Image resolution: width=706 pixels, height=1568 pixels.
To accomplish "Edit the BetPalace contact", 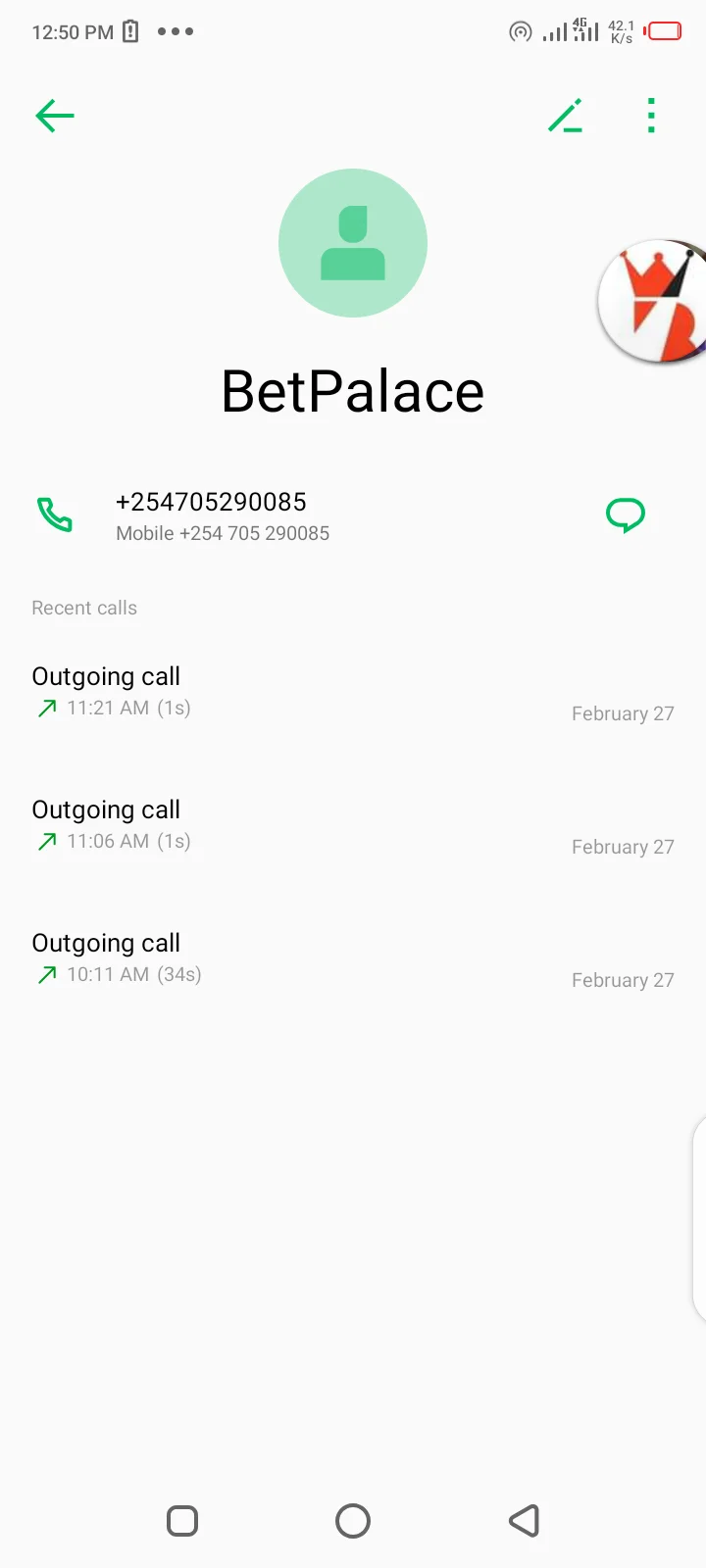I will pos(566,116).
